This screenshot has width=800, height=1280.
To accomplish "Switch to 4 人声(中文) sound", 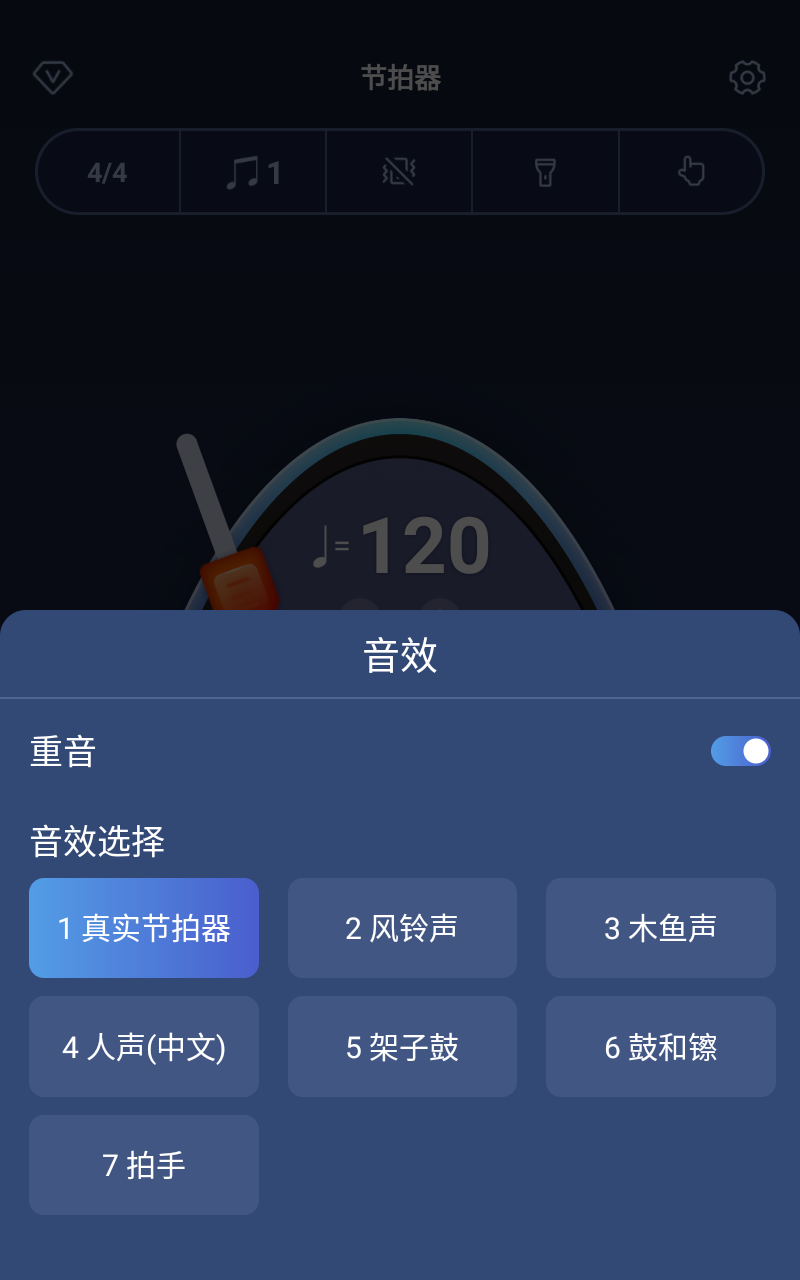I will 144,1047.
